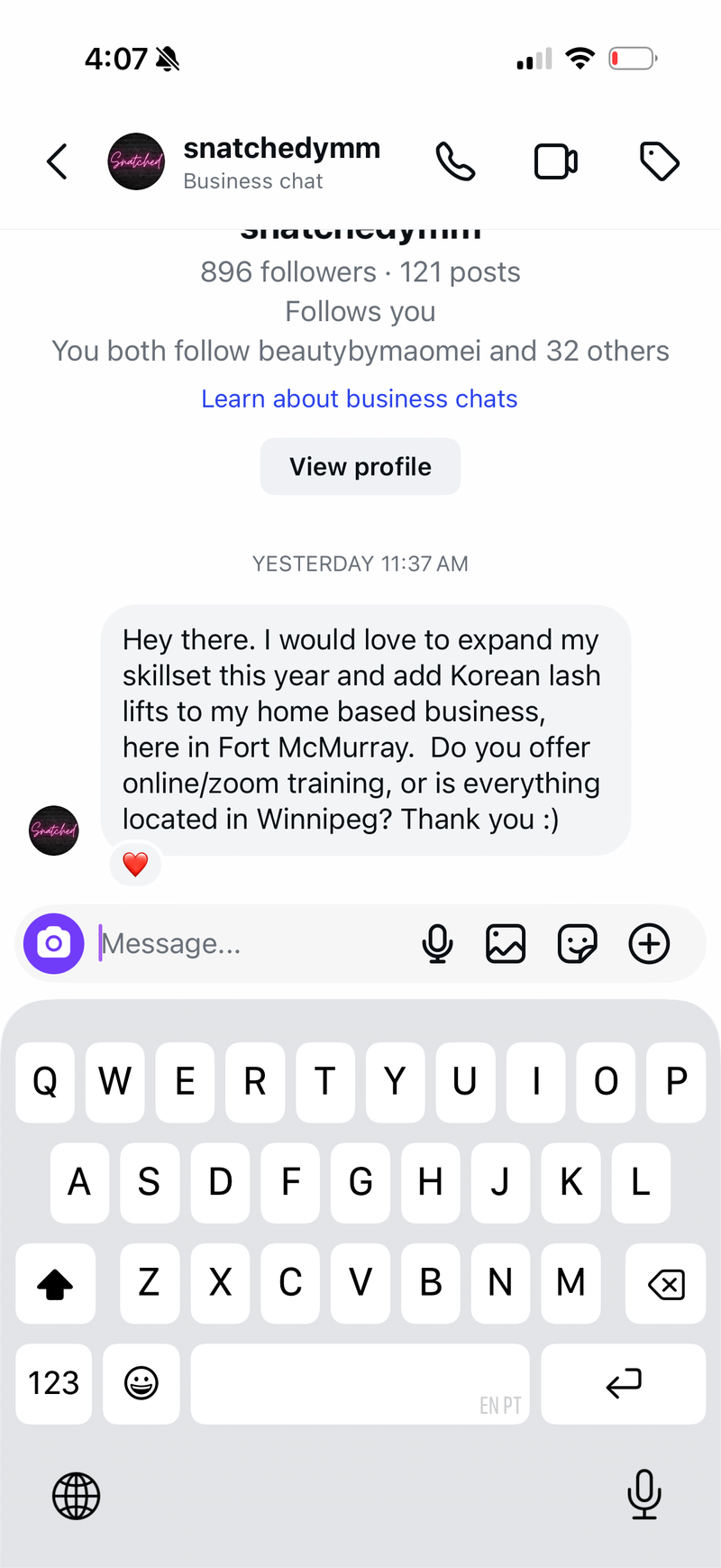
Task: Attach a photo from gallery
Action: coord(506,944)
